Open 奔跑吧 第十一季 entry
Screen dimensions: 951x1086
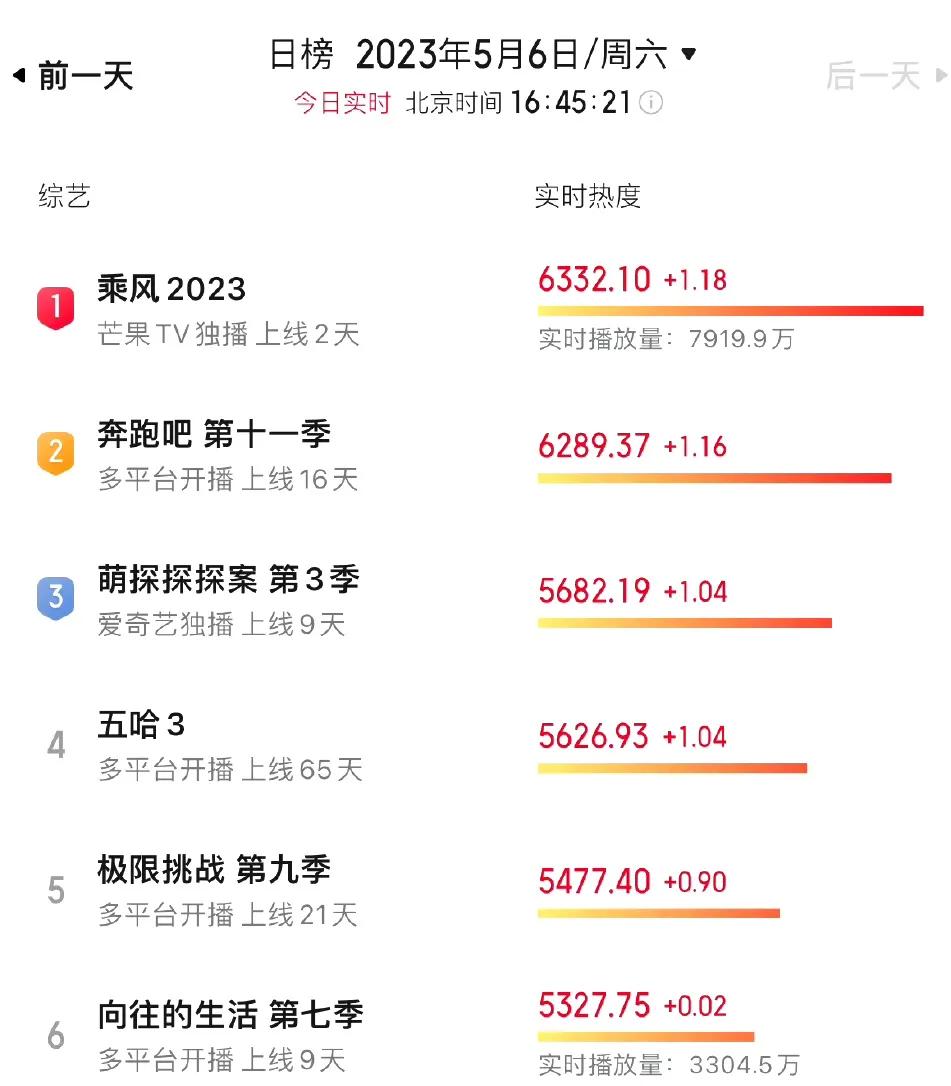point(214,435)
